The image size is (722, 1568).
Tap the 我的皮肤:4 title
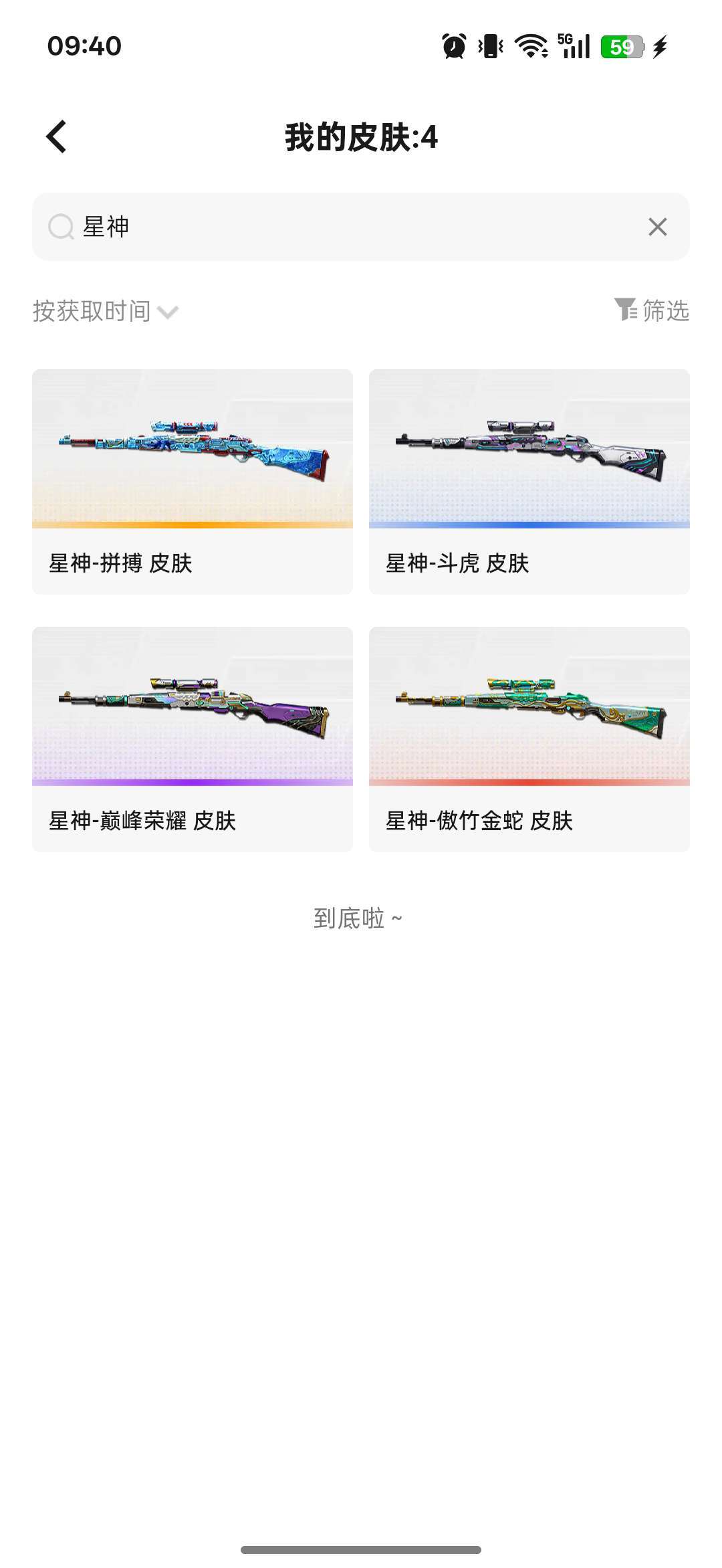361,136
